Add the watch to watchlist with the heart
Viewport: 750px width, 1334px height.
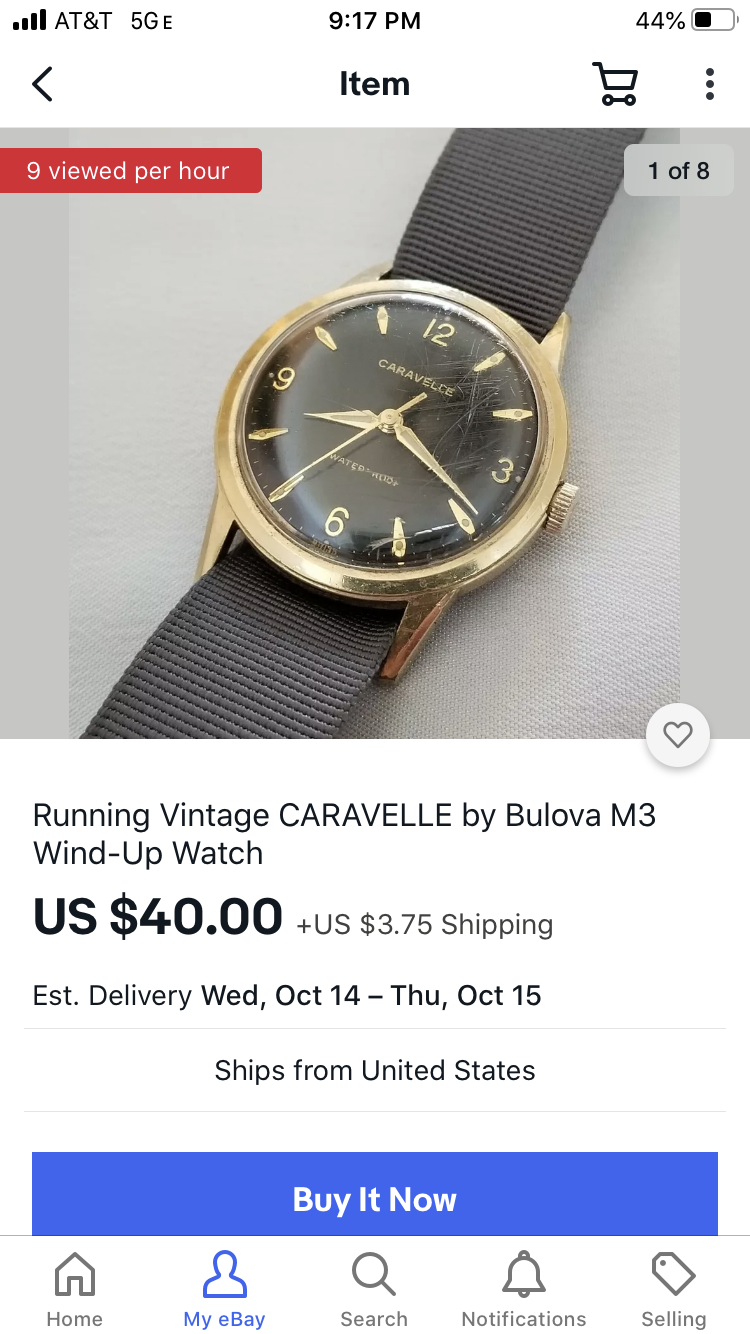pos(678,736)
